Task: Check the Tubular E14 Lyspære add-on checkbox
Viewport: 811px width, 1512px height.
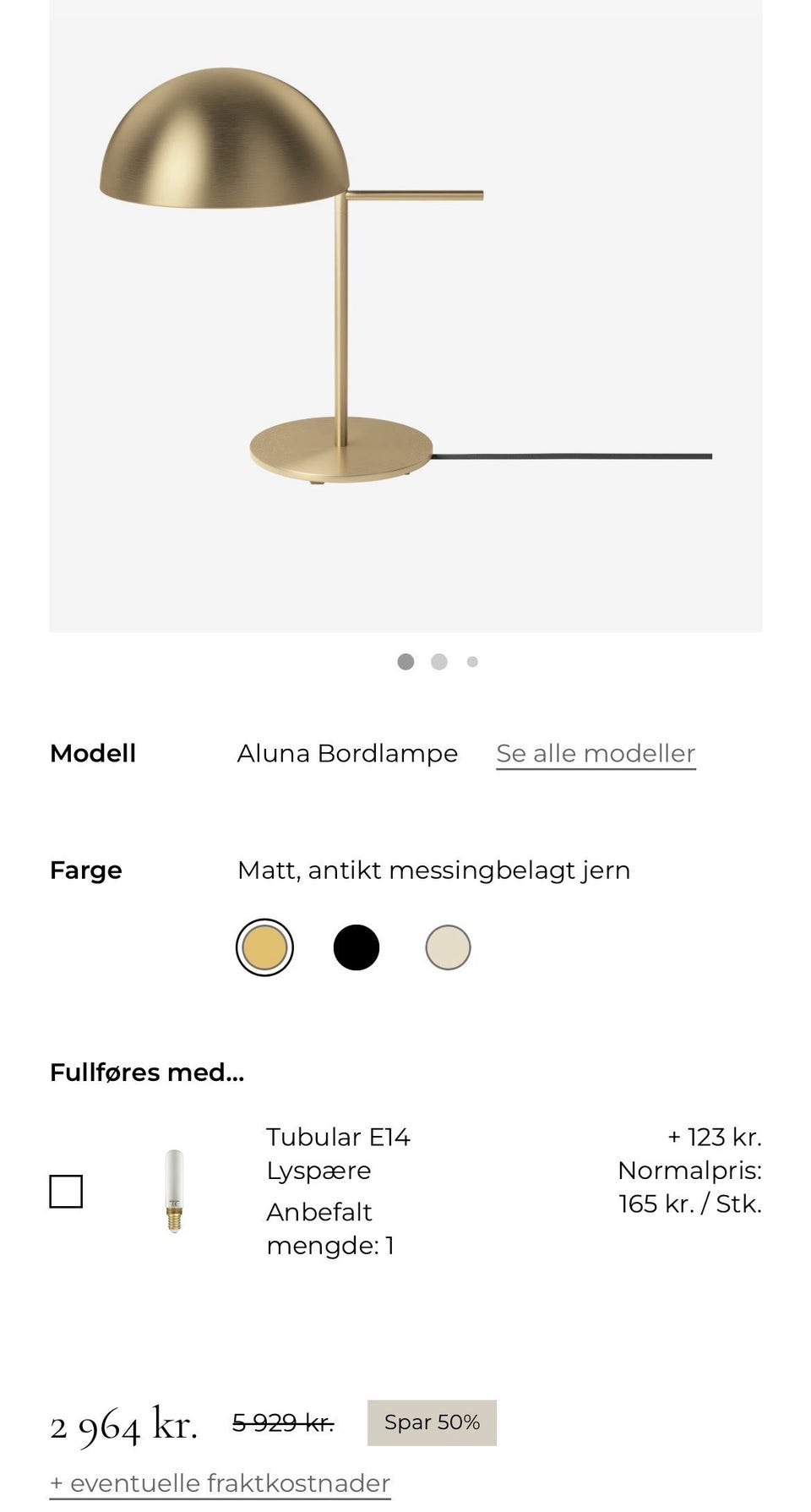Action: point(66,1191)
